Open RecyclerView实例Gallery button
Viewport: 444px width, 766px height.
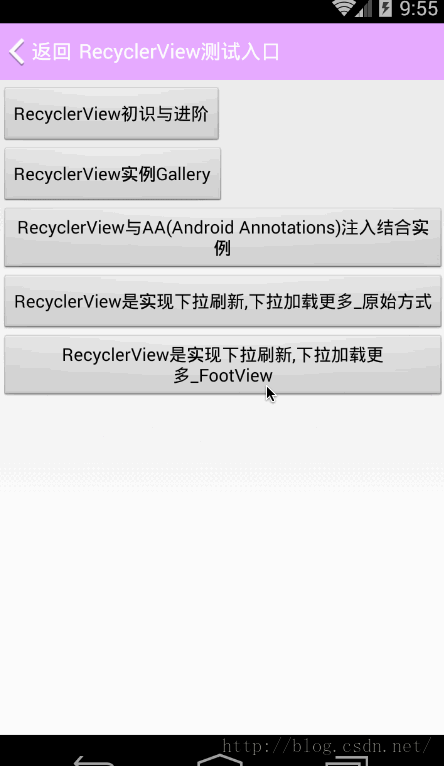(x=112, y=174)
